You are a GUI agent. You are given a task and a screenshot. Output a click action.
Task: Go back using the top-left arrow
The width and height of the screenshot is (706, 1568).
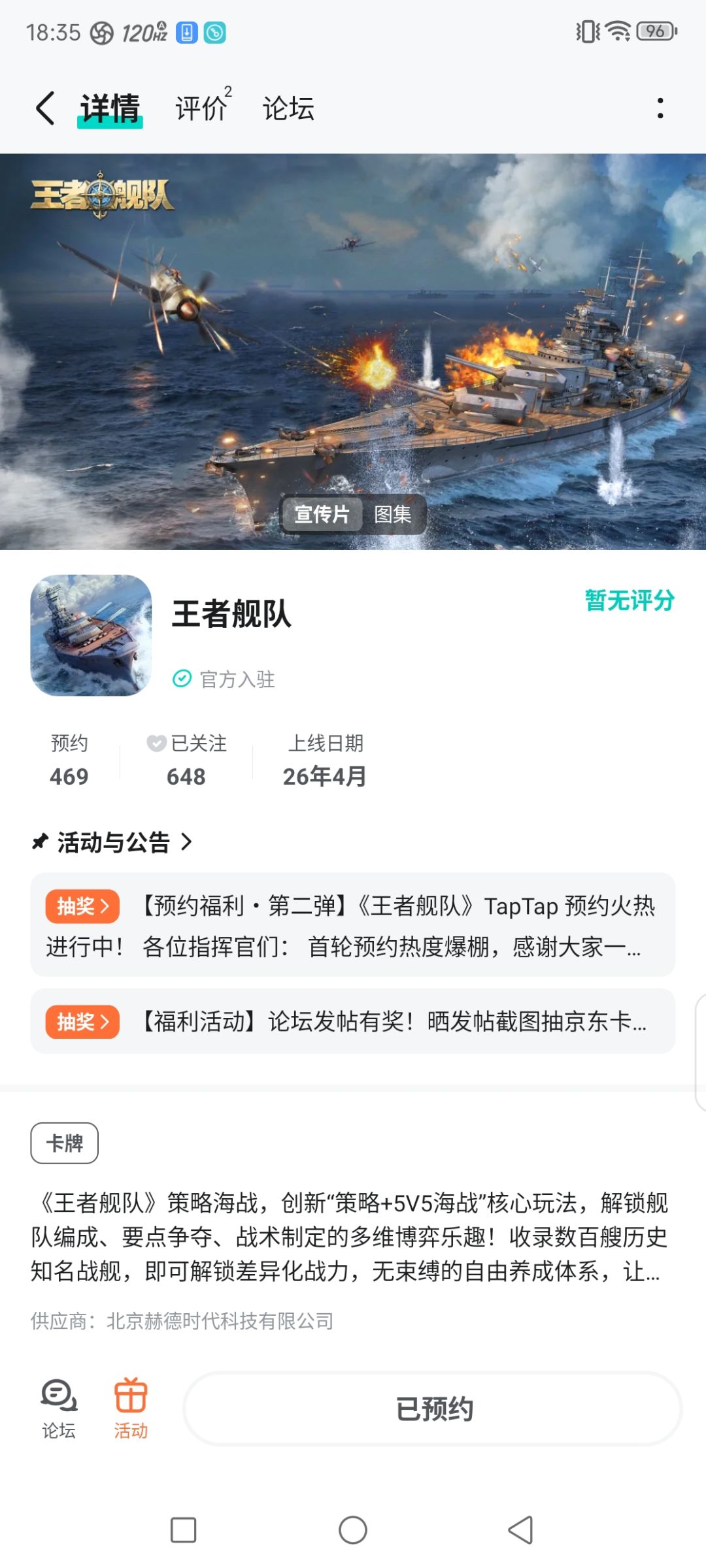[x=44, y=108]
